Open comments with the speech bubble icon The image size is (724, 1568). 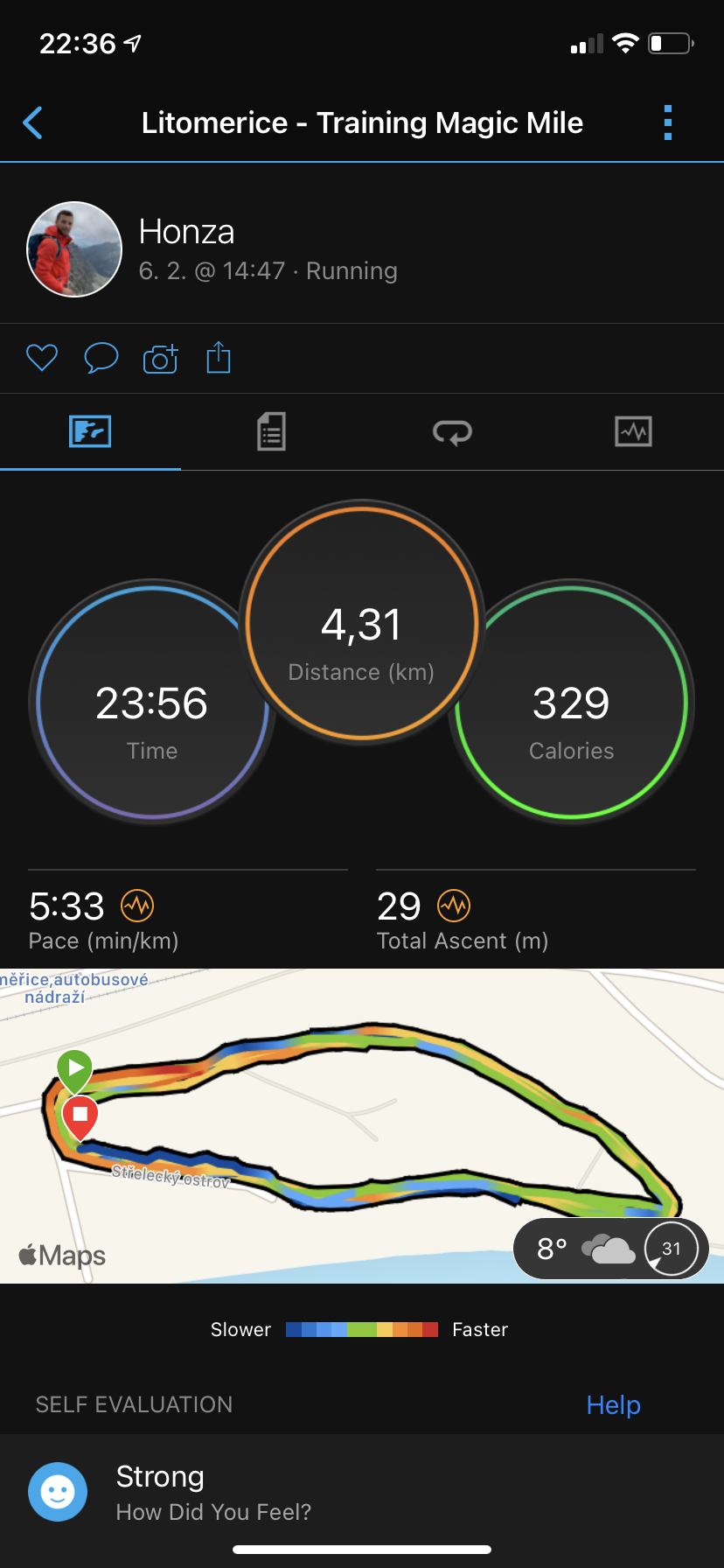click(x=101, y=358)
